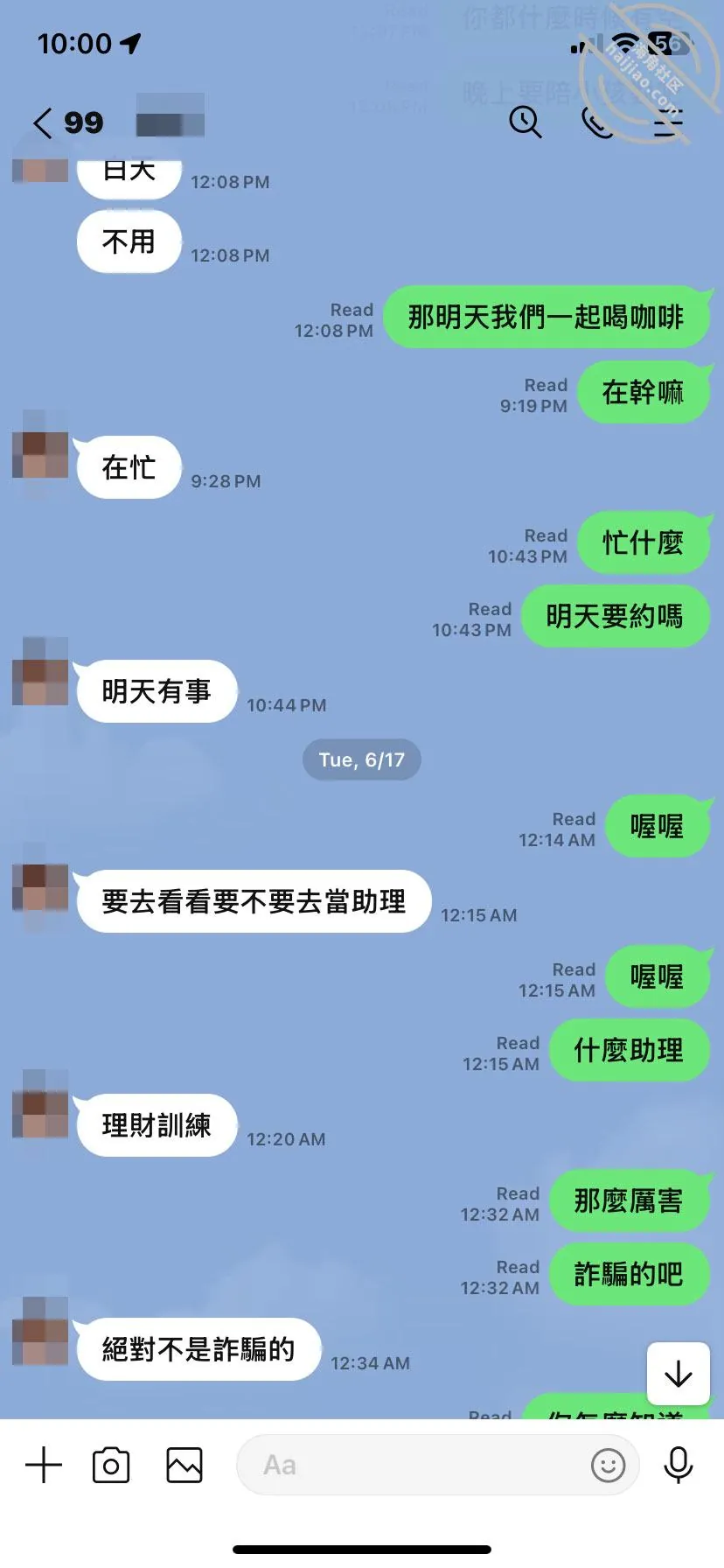Record a voice message
Image resolution: width=724 pixels, height=1568 pixels.
pos(679,1465)
